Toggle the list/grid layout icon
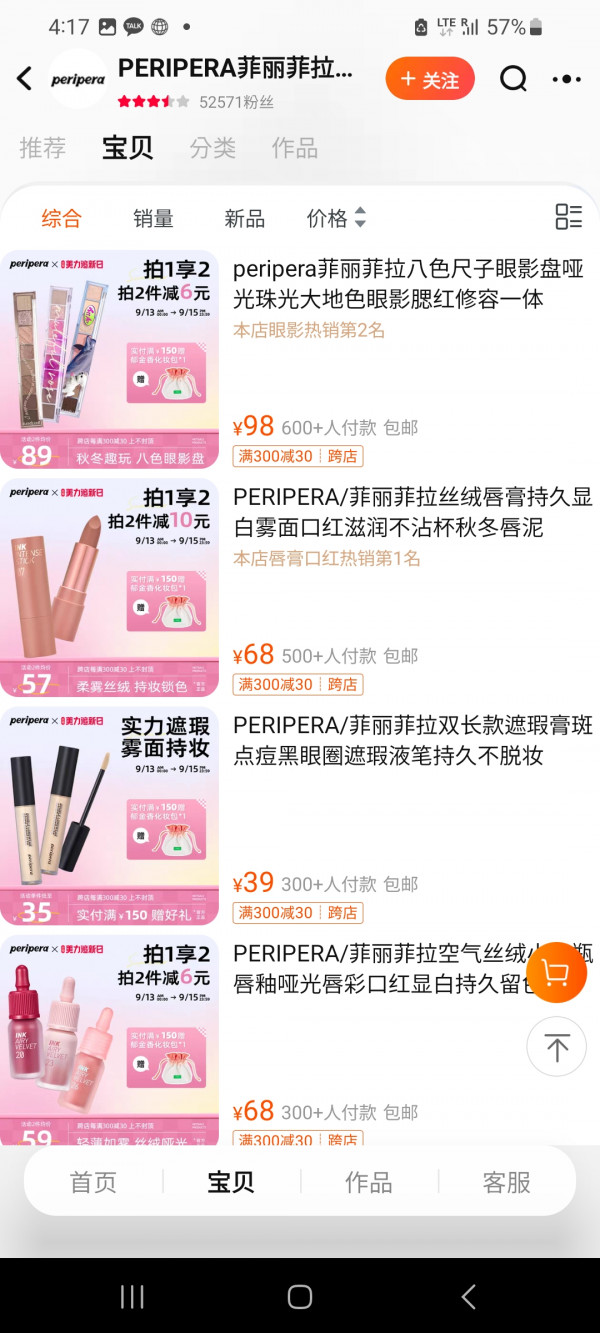The width and height of the screenshot is (600, 1333). pyautogui.click(x=568, y=217)
